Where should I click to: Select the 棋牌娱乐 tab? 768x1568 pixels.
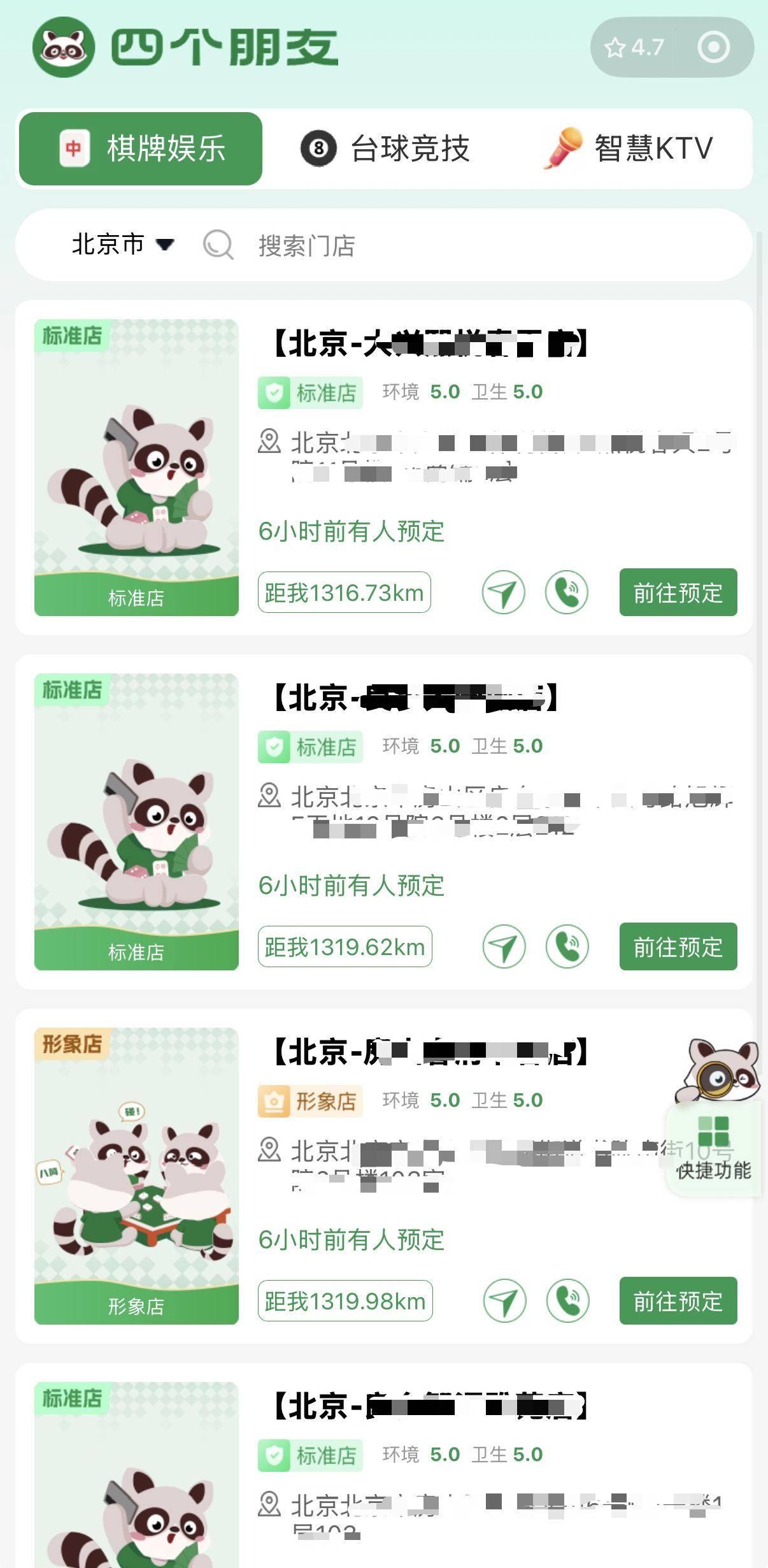[x=141, y=149]
